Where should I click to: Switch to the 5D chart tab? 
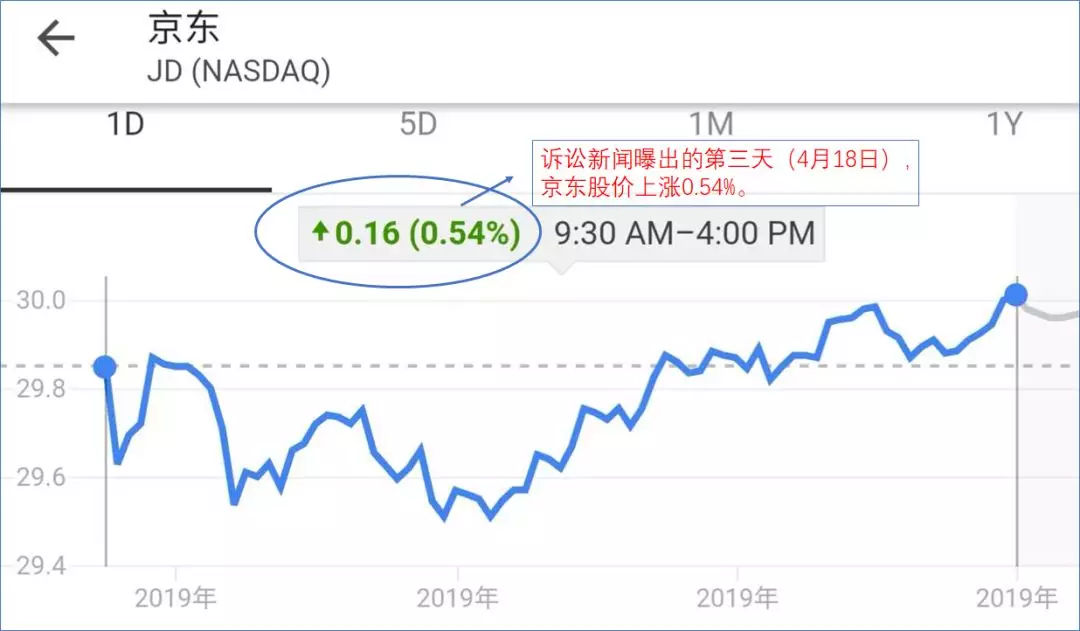click(418, 125)
